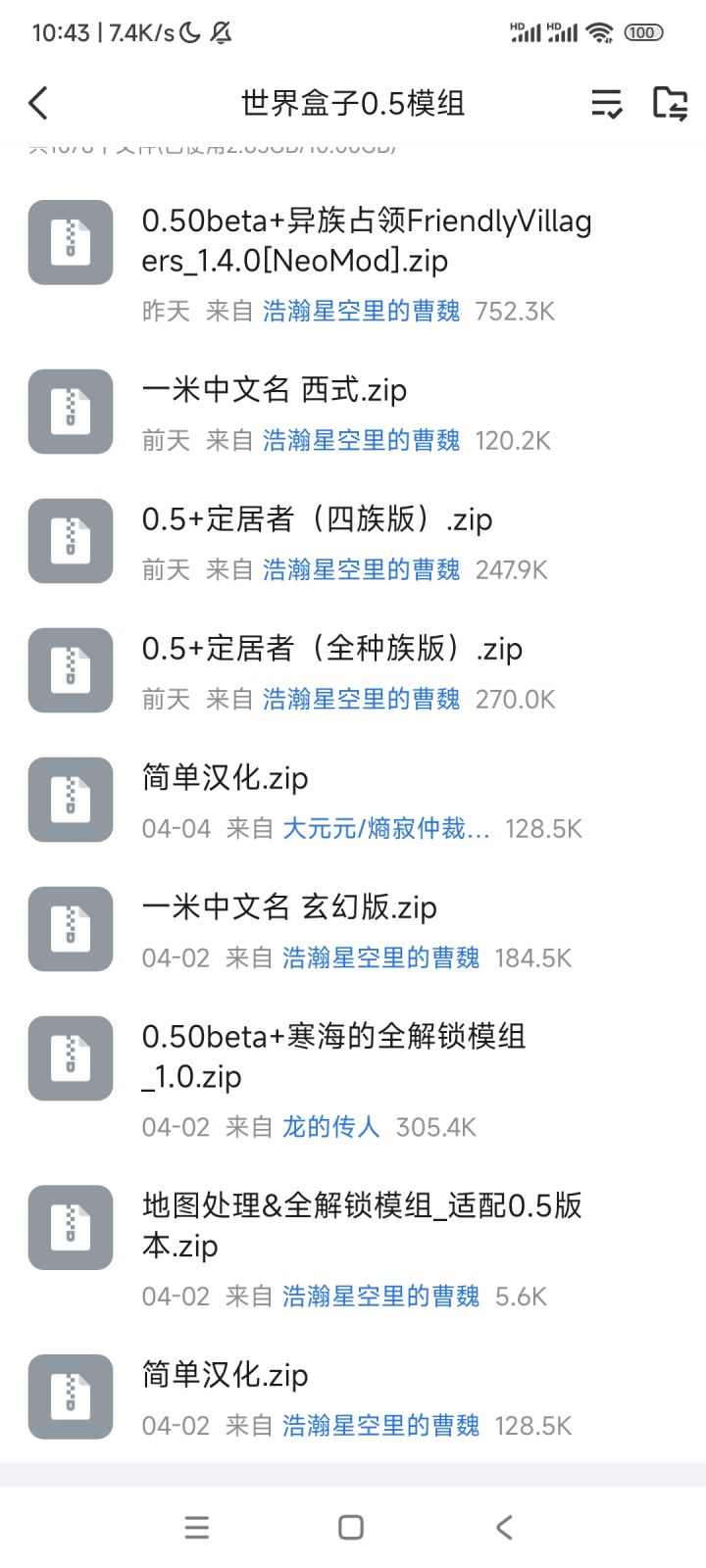Open 简单汉化.zip sized 128.5K from 浩瀚星空里的曹魏
The height and width of the screenshot is (1568, 706).
point(225,1375)
